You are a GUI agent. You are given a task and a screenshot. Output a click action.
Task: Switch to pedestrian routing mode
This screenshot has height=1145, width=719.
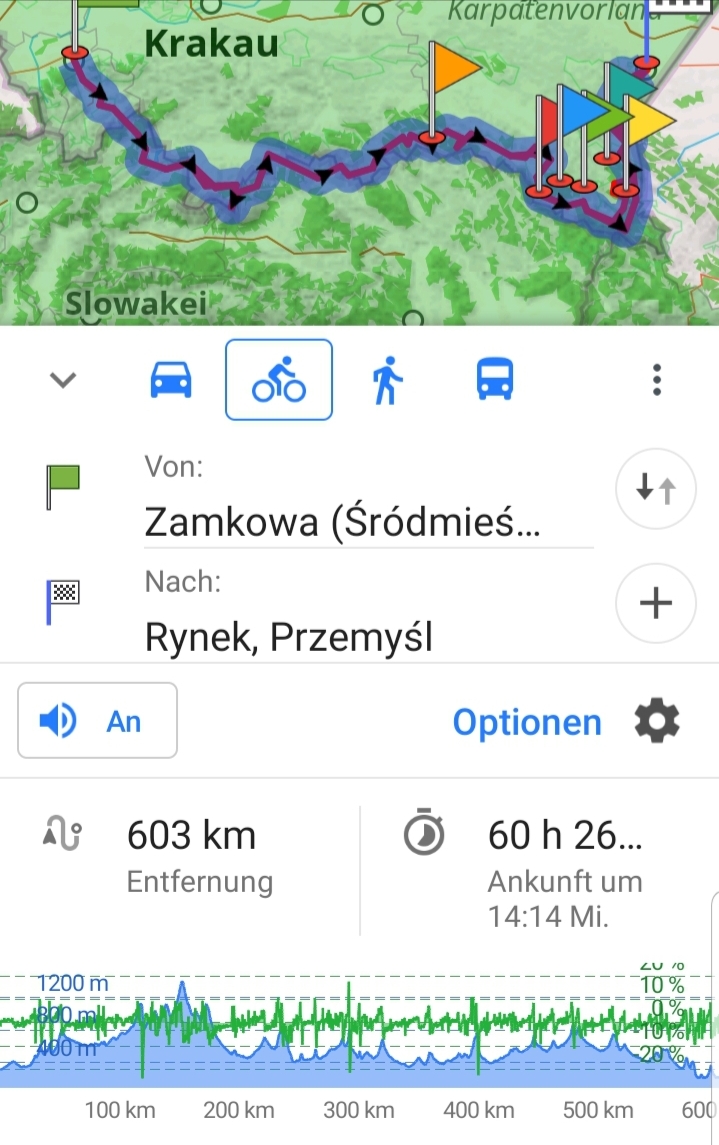tap(387, 381)
